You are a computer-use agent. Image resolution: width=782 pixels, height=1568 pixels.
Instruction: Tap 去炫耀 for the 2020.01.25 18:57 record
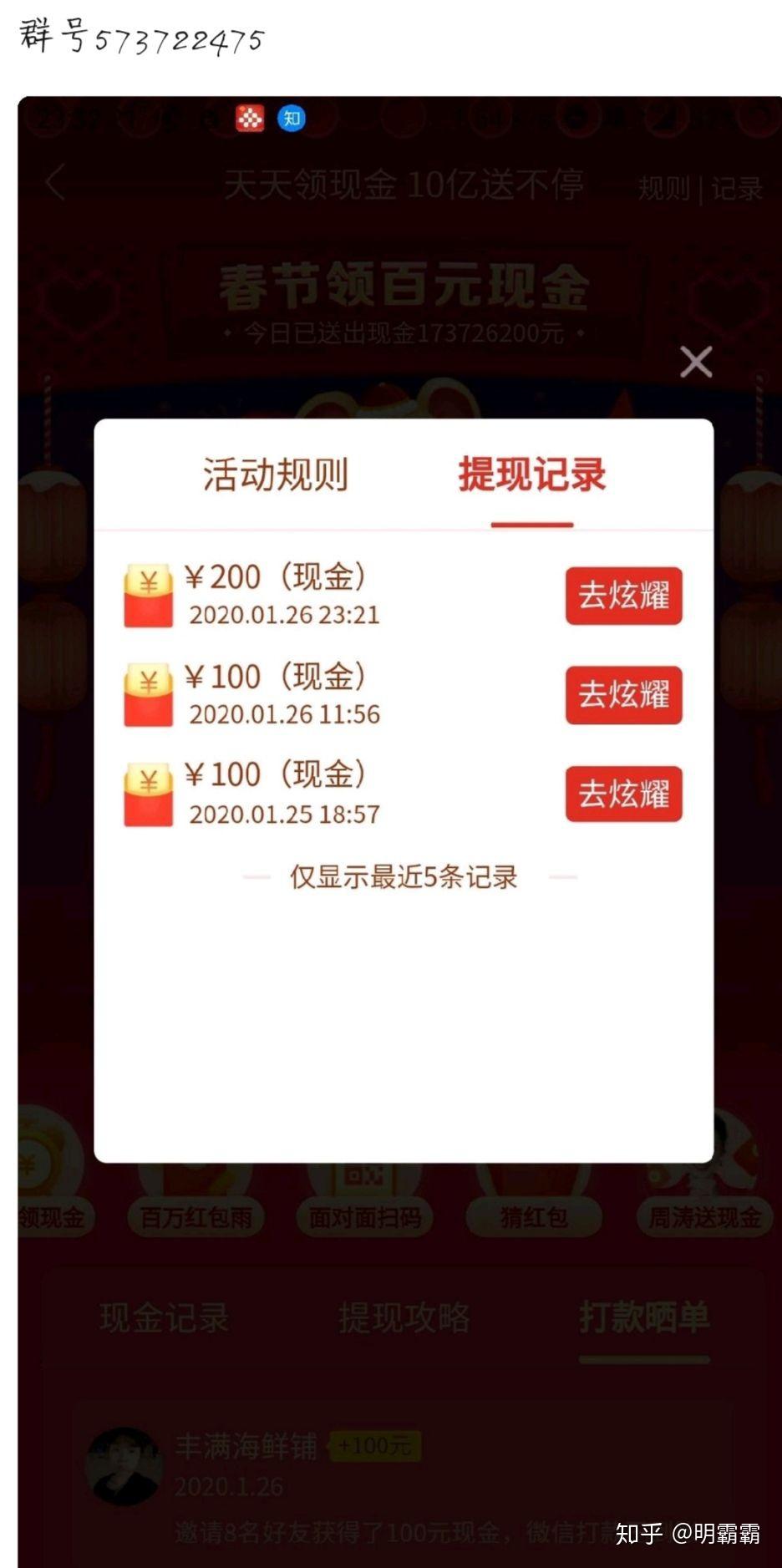623,794
